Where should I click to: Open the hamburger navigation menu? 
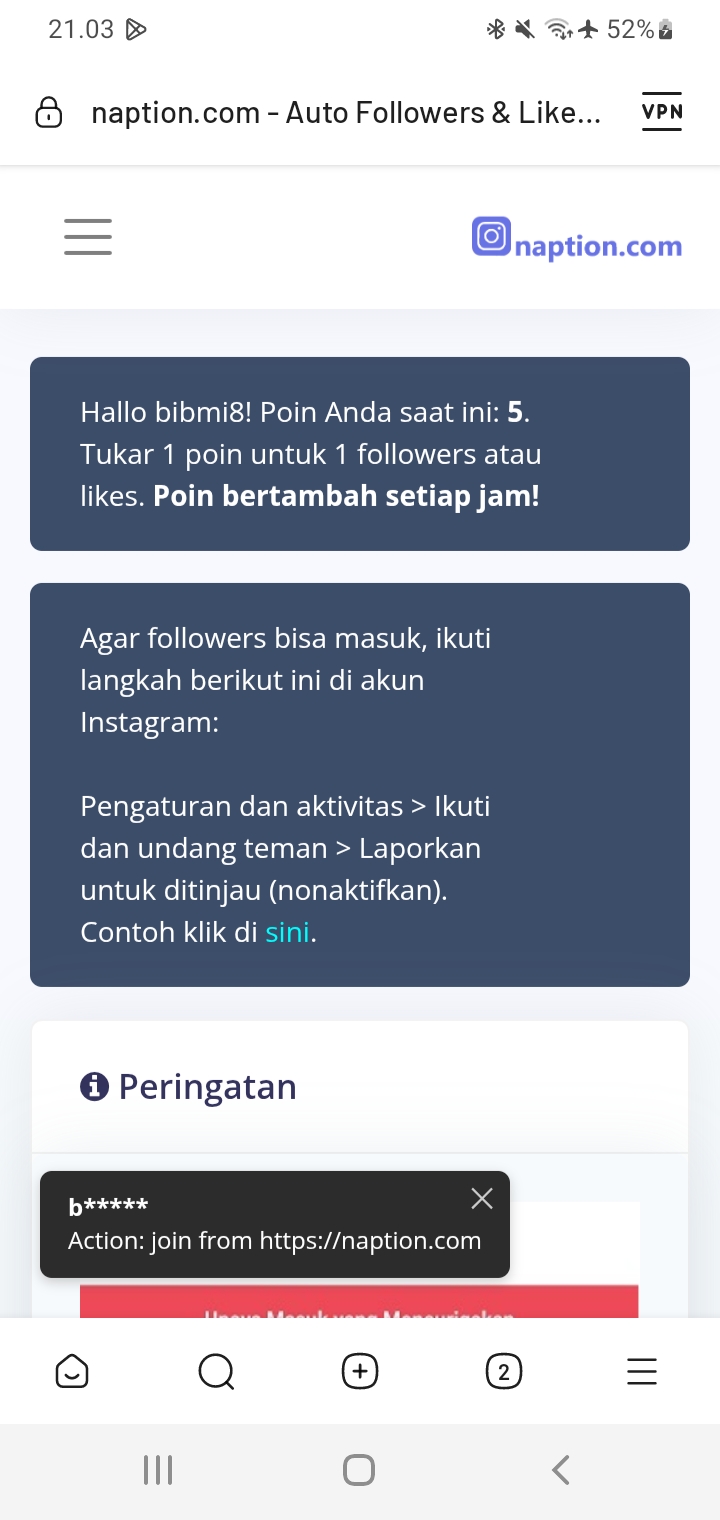88,237
